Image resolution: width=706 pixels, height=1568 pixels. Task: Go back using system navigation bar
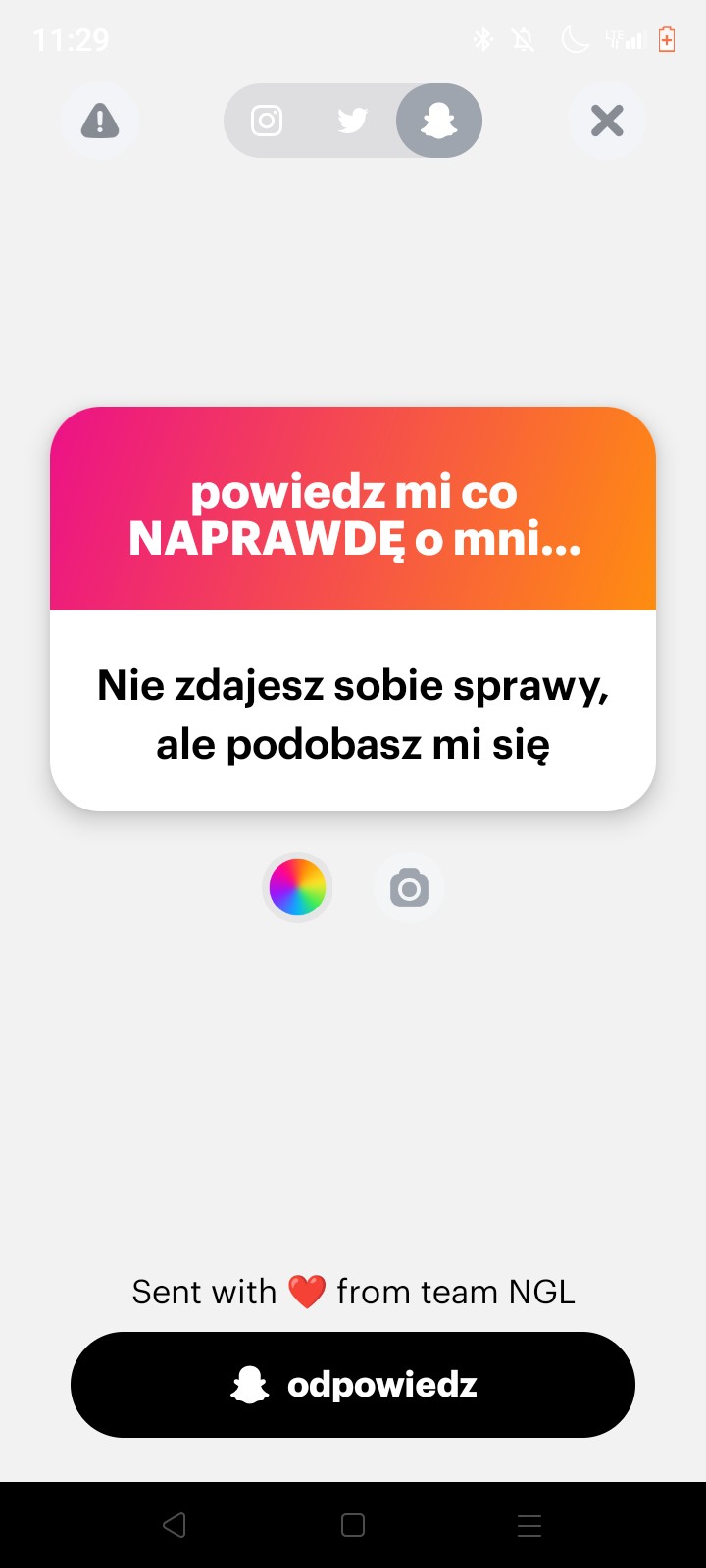(175, 1525)
